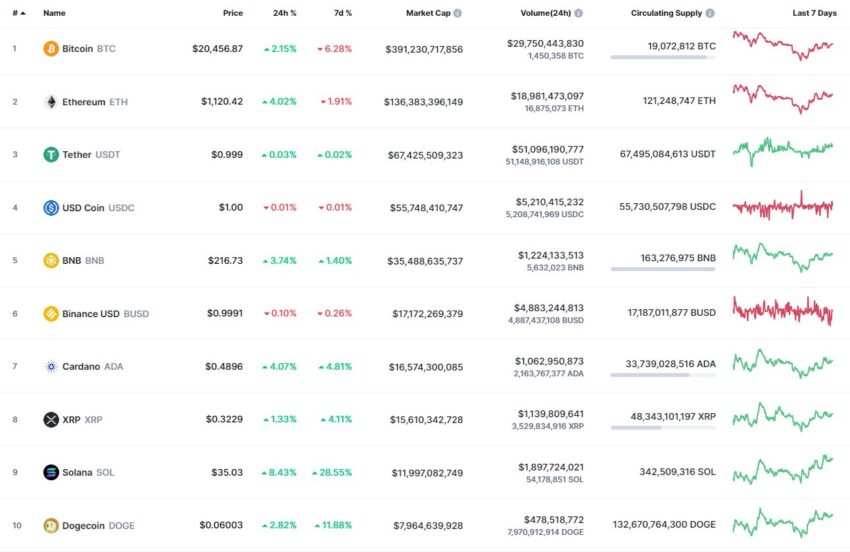Show the Market Cap info tooltip
Screen dimensions: 850x552
pos(458,13)
